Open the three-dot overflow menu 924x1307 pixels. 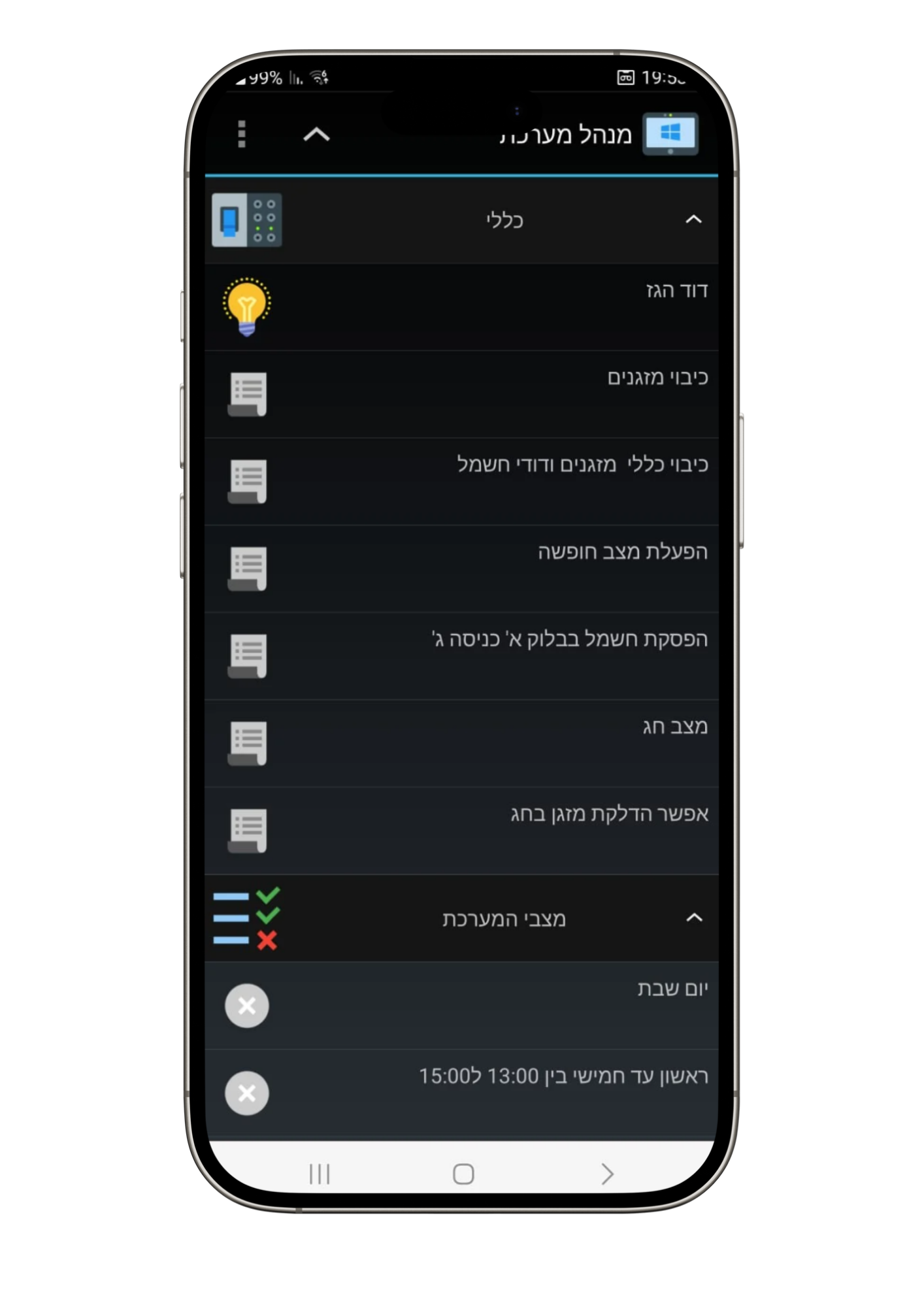(242, 134)
